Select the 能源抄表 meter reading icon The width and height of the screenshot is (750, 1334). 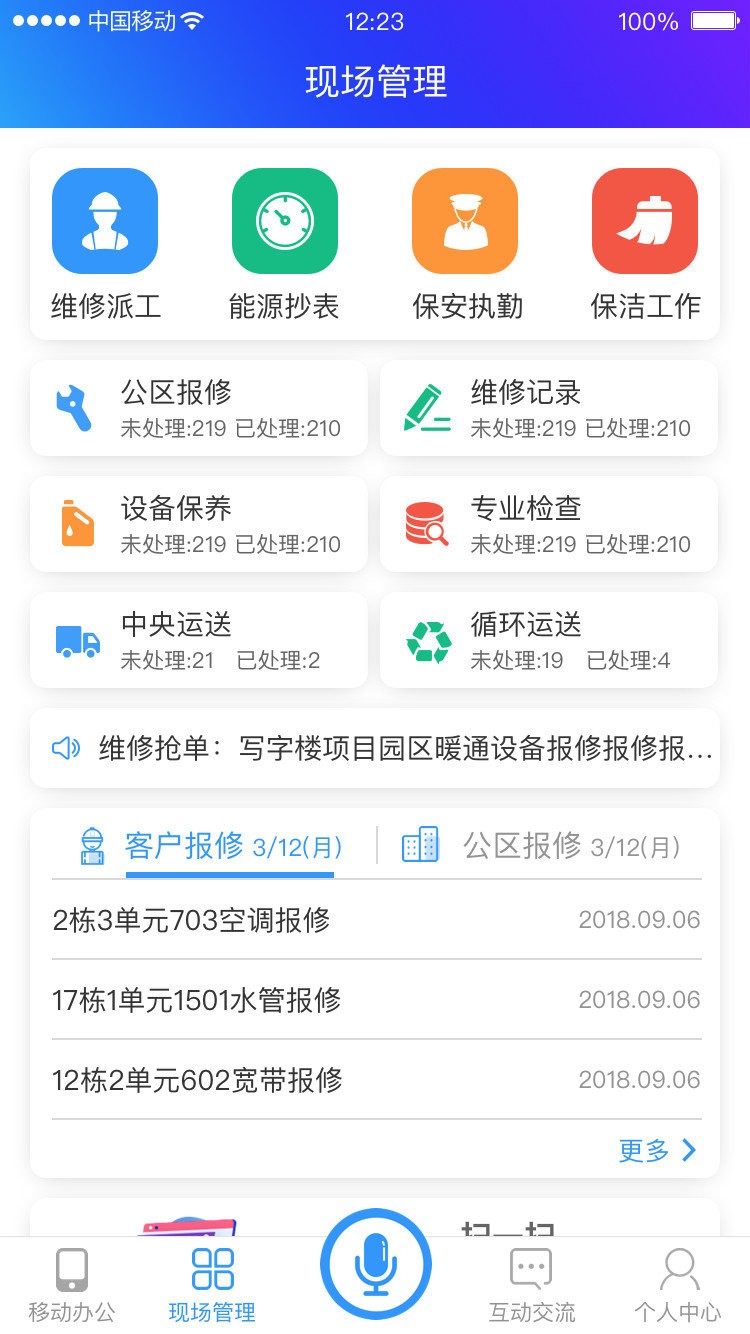coord(285,220)
